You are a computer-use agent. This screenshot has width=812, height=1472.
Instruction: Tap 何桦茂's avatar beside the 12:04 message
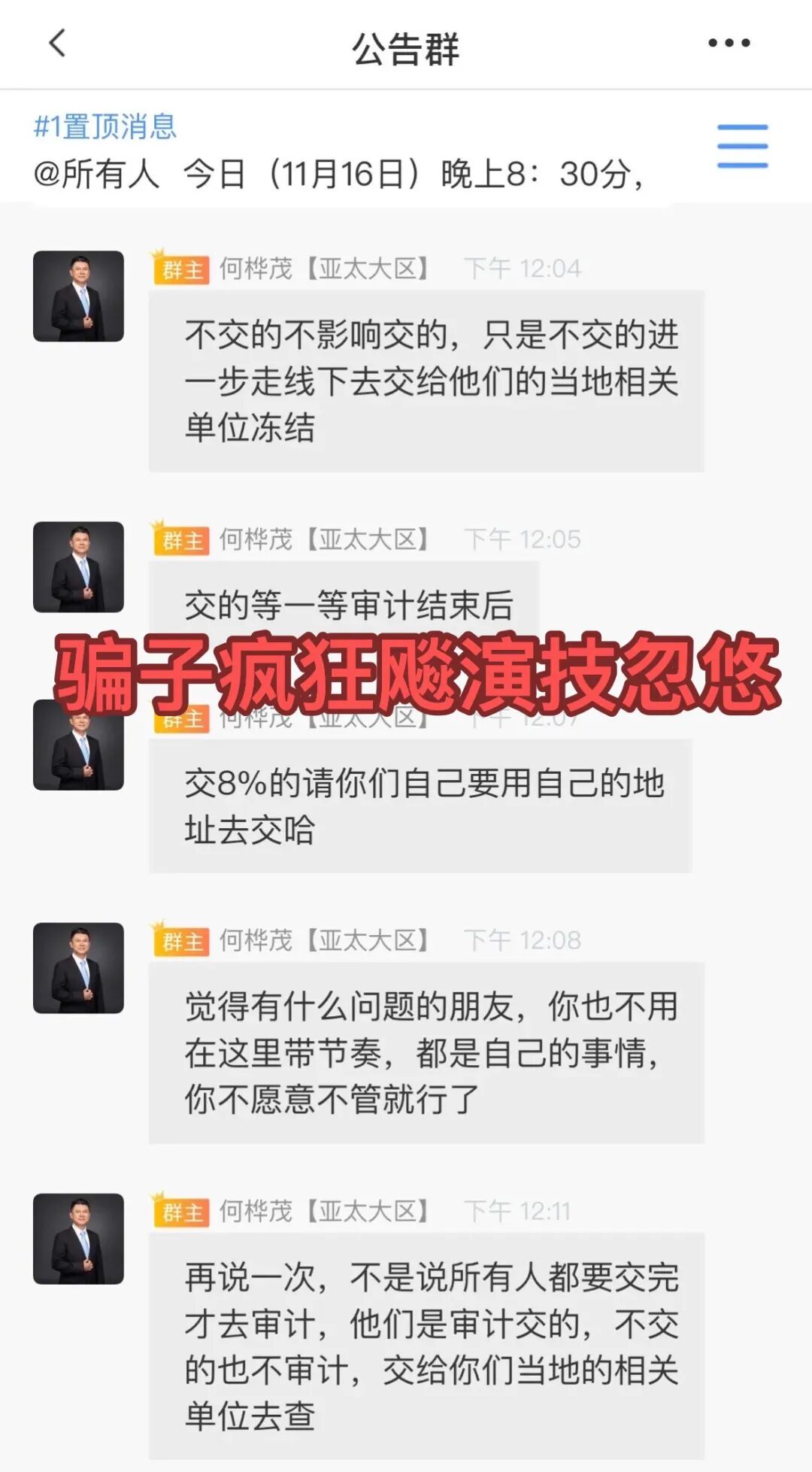point(78,296)
